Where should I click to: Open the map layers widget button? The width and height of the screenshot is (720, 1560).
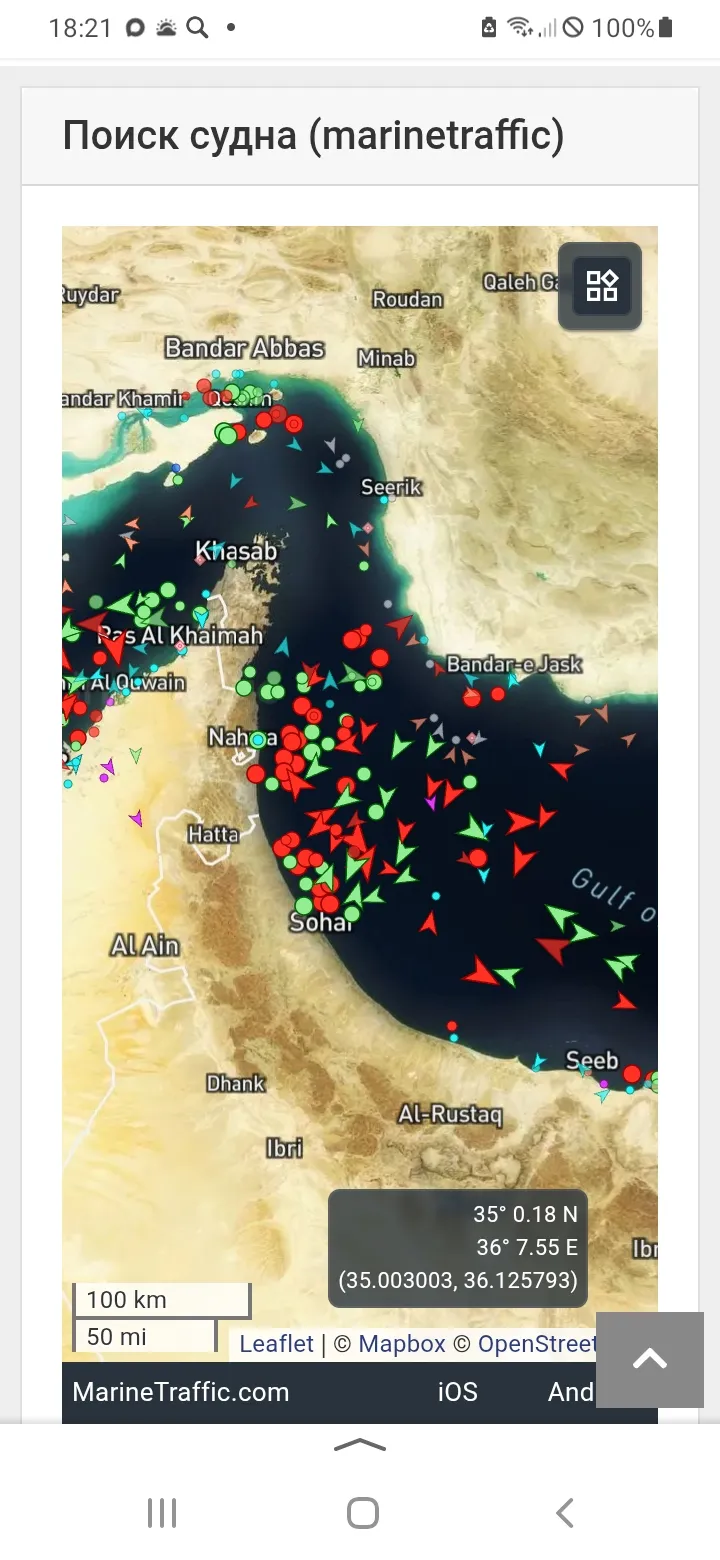pyautogui.click(x=600, y=286)
